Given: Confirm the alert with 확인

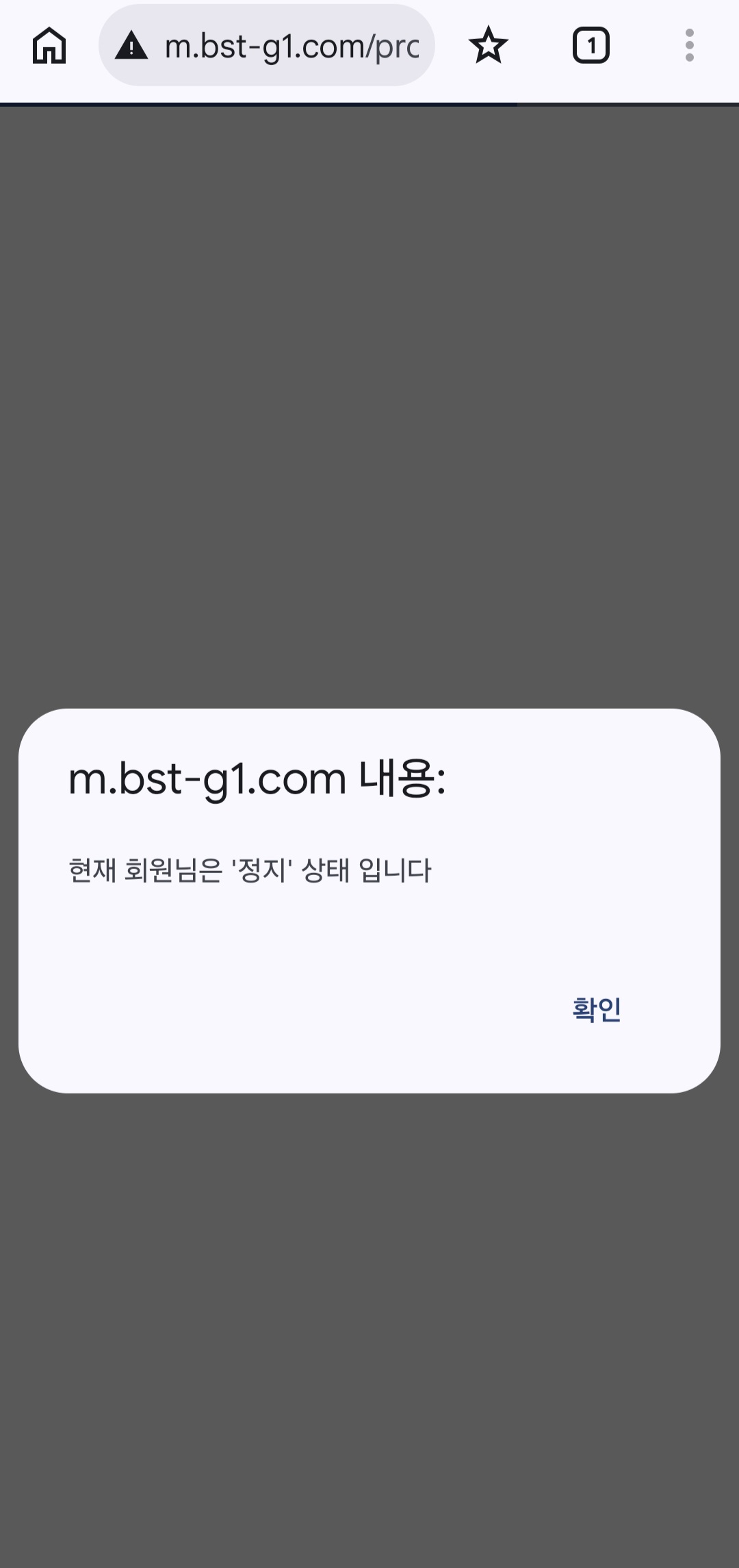Looking at the screenshot, I should (x=597, y=1010).
